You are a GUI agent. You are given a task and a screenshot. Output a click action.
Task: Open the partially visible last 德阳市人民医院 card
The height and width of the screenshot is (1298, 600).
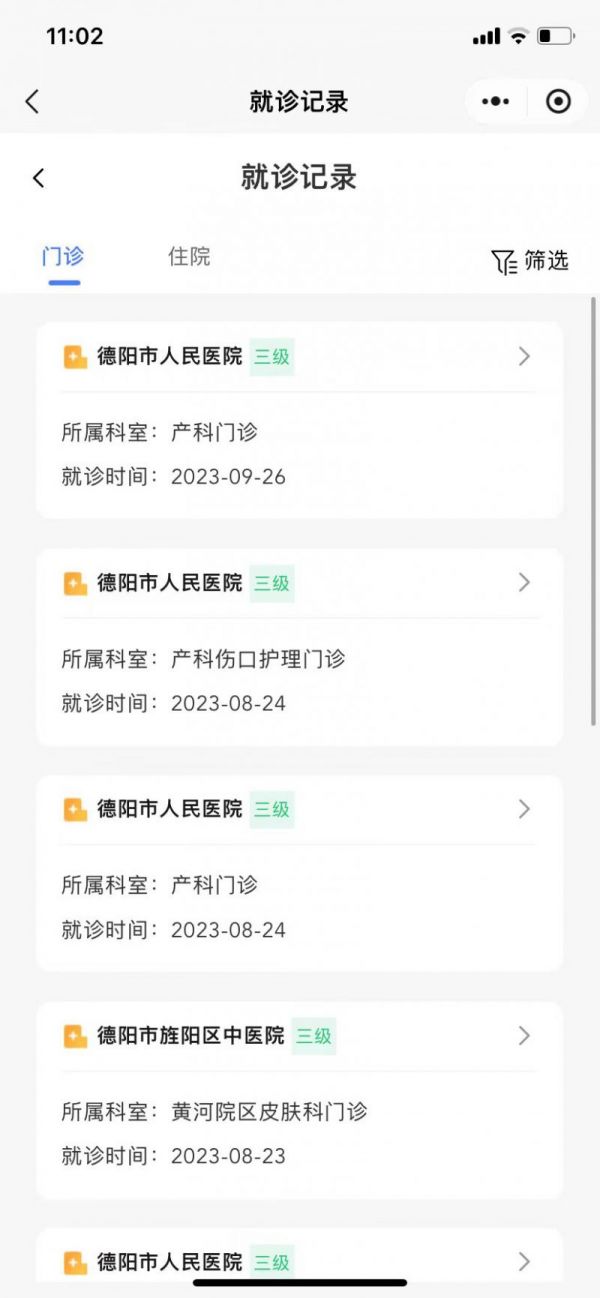(300, 1256)
